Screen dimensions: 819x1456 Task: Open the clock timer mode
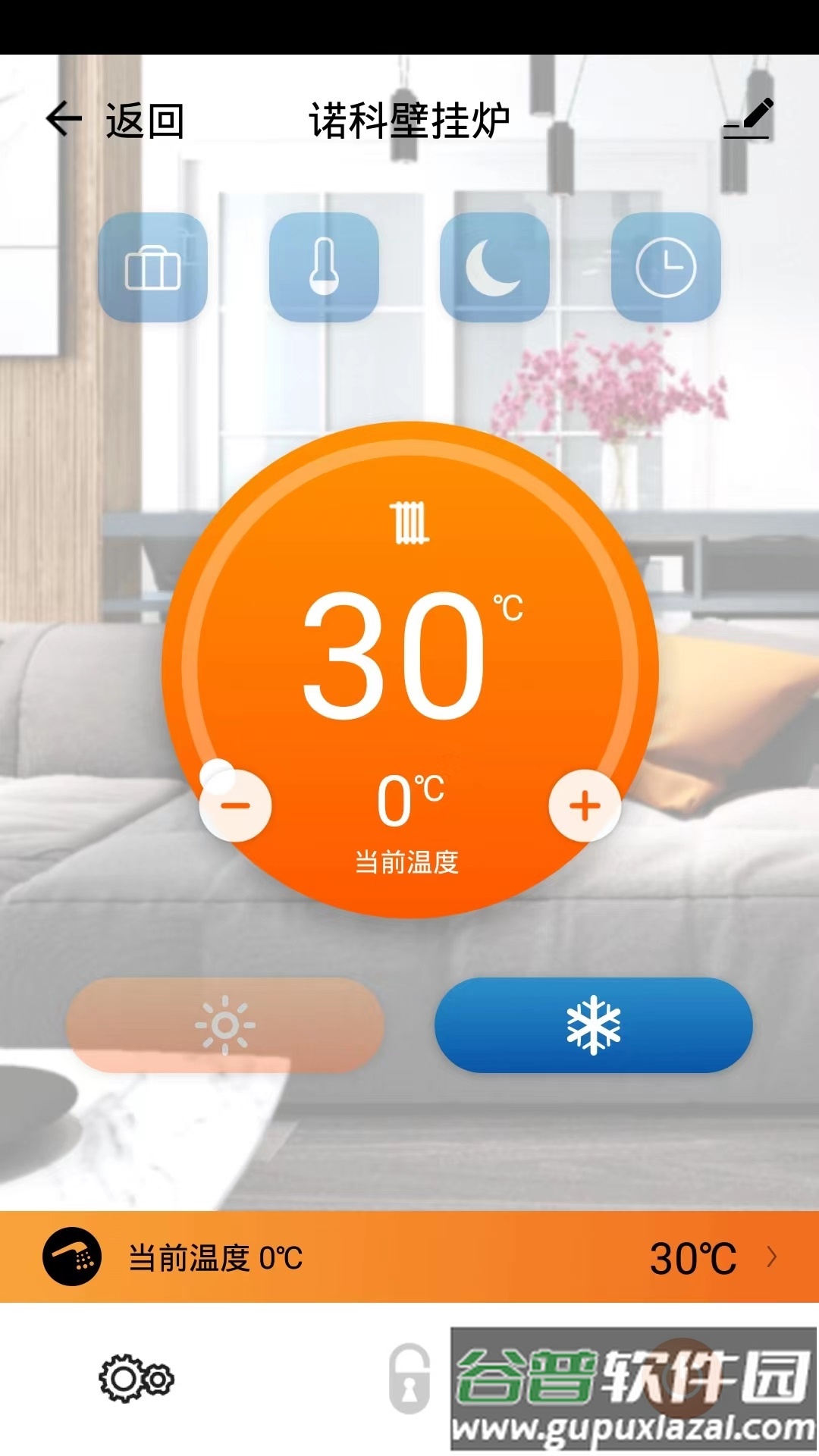(665, 268)
